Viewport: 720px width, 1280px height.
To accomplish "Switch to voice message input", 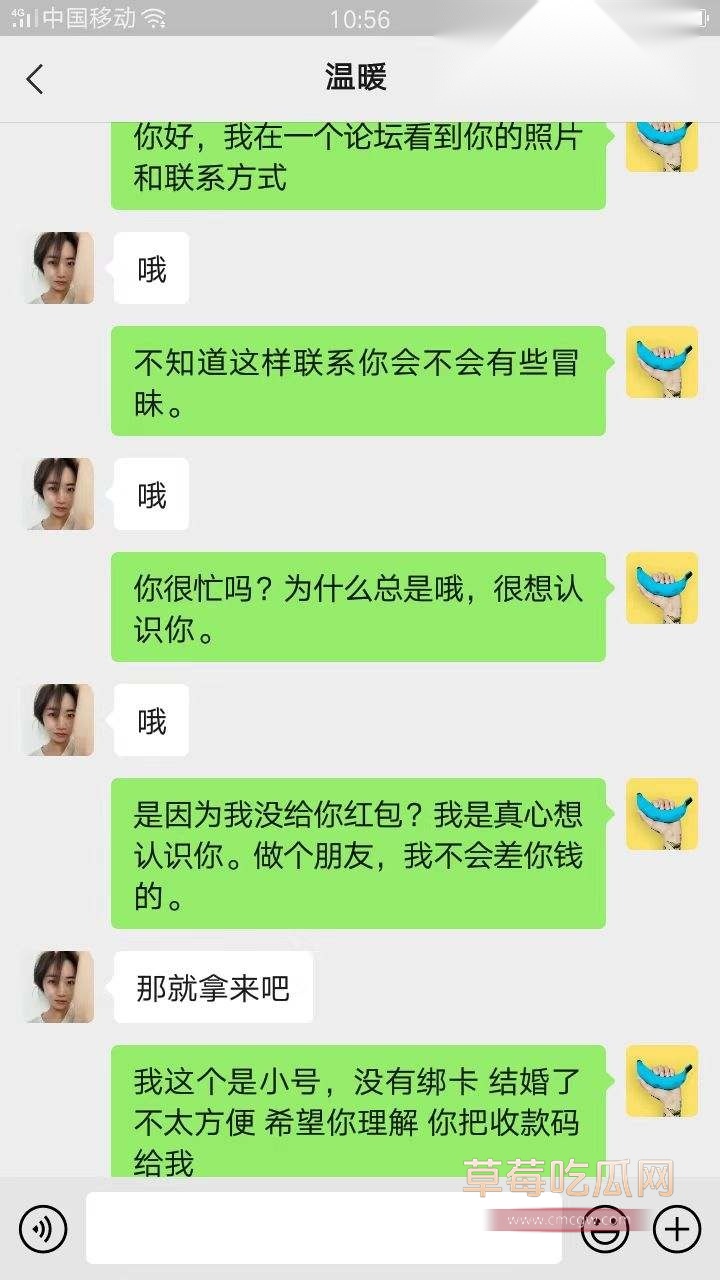I will click(x=43, y=1228).
